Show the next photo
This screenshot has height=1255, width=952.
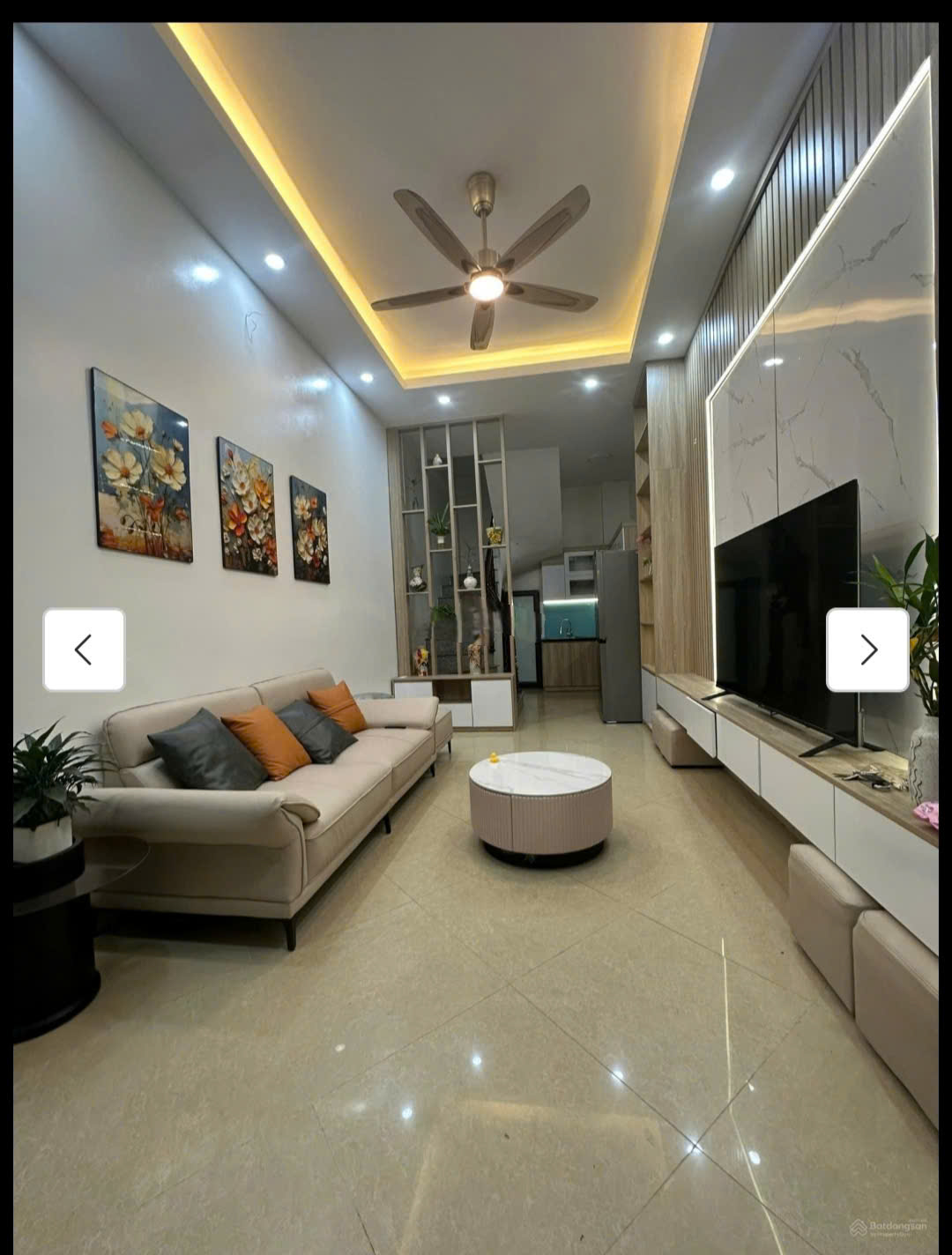(867, 650)
